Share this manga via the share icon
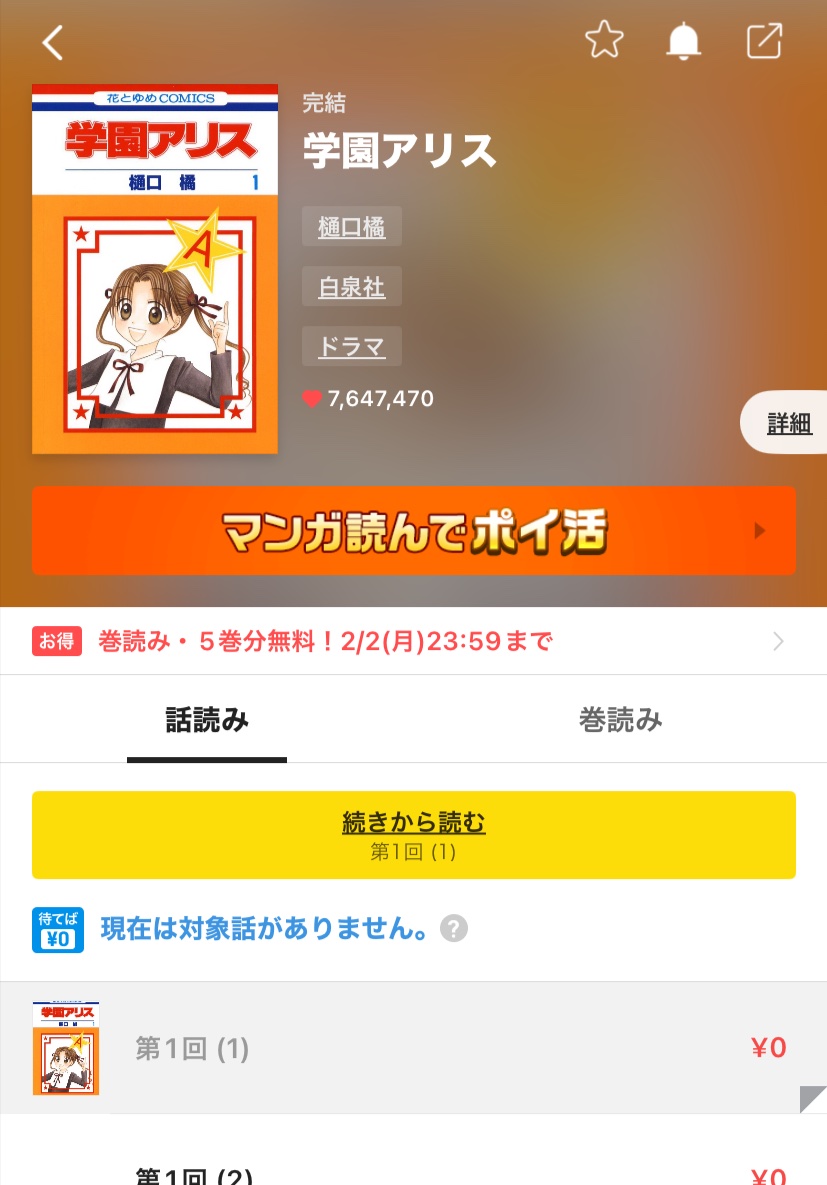The image size is (827, 1185). 765,41
